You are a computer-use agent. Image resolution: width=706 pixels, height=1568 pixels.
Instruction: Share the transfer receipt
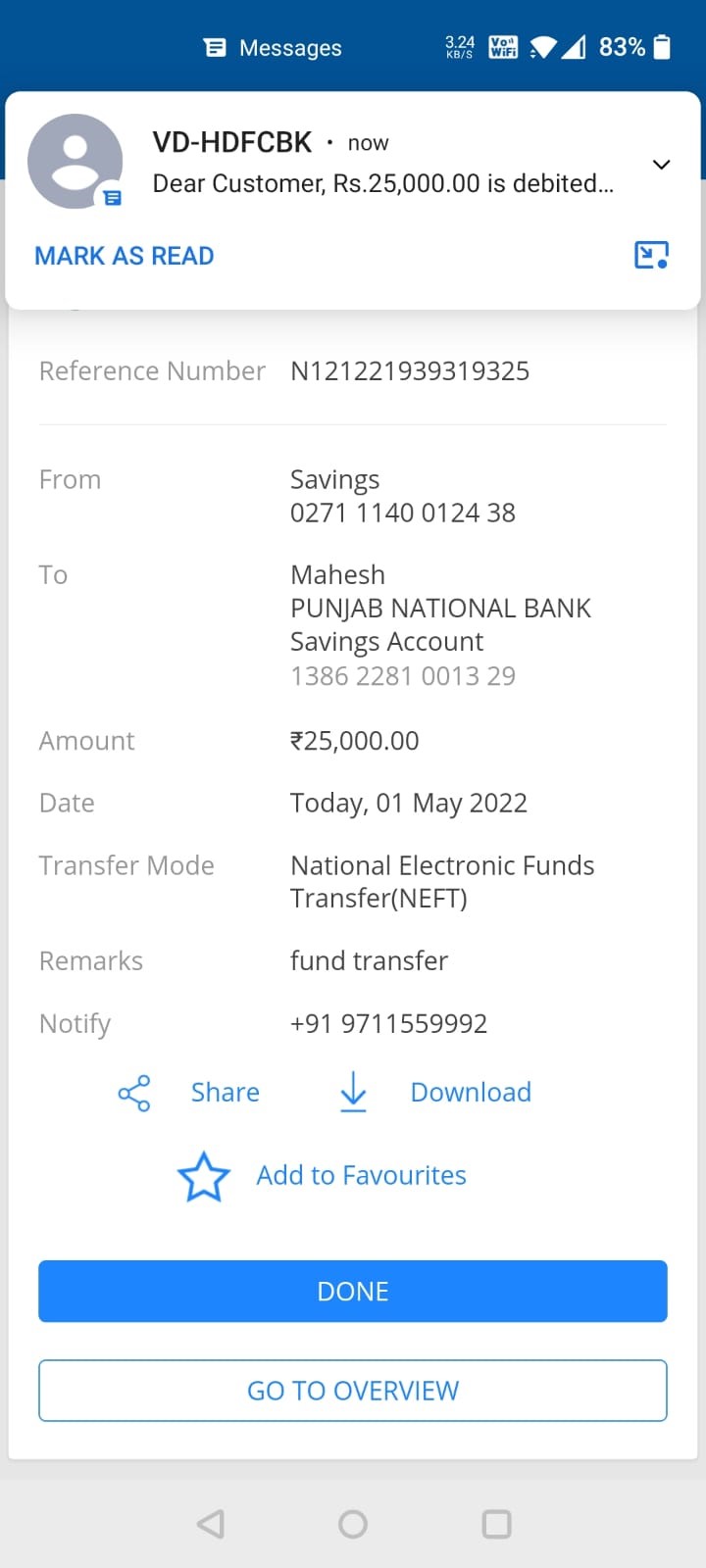[189, 1093]
